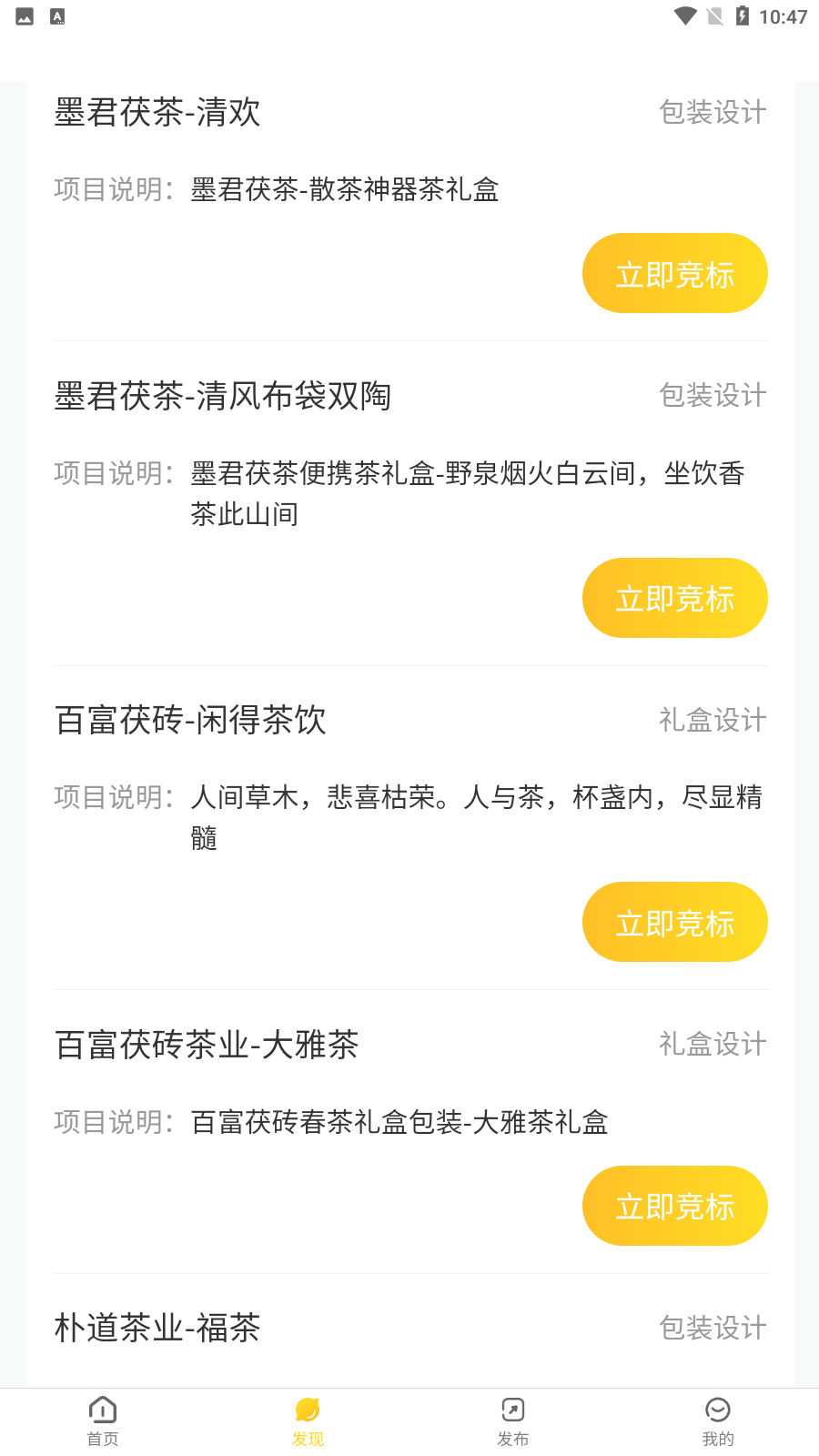This screenshot has width=819, height=1456.
Task: Open 百富茯砖茶业-大雅茶 project details
Action: coord(207,1044)
